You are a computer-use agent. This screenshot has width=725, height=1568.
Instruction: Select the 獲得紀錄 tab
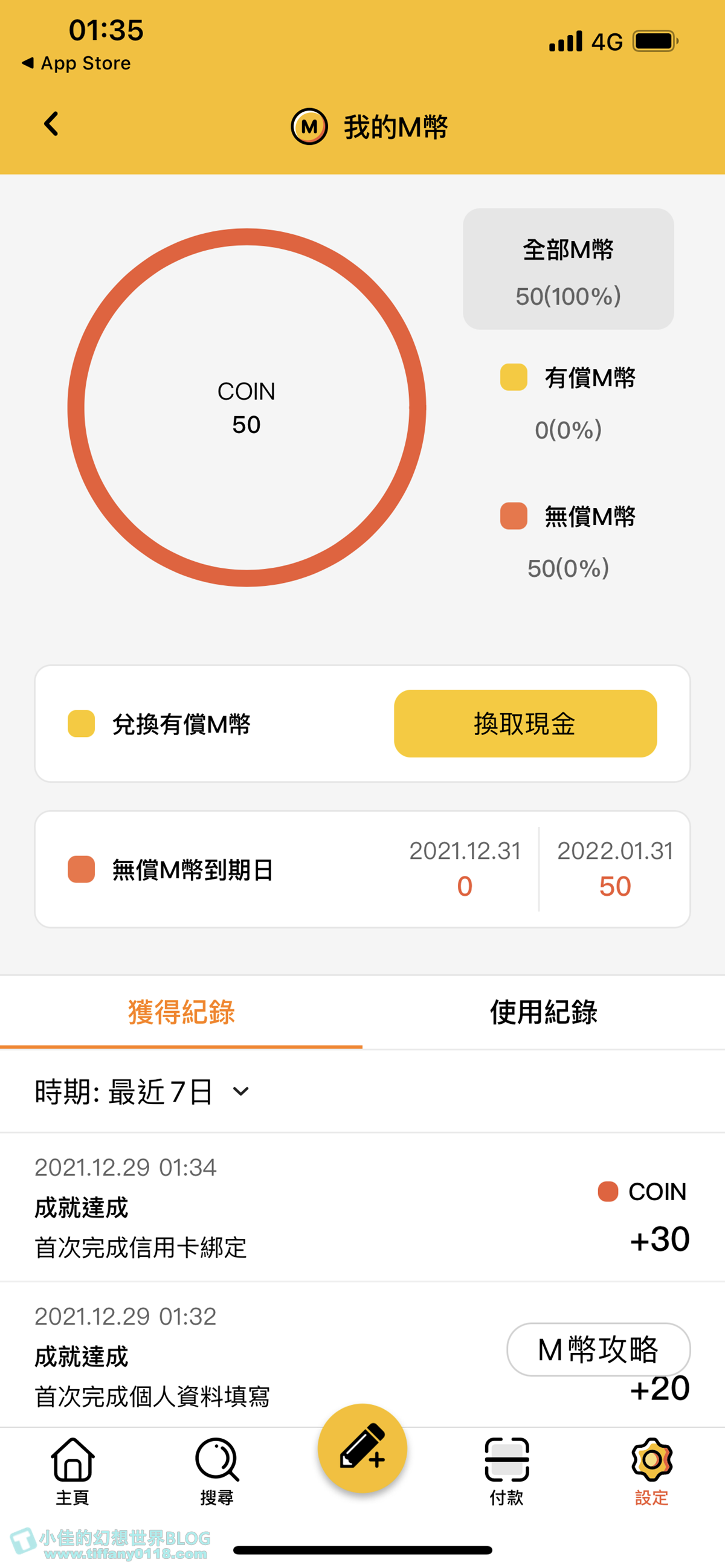tap(181, 1012)
